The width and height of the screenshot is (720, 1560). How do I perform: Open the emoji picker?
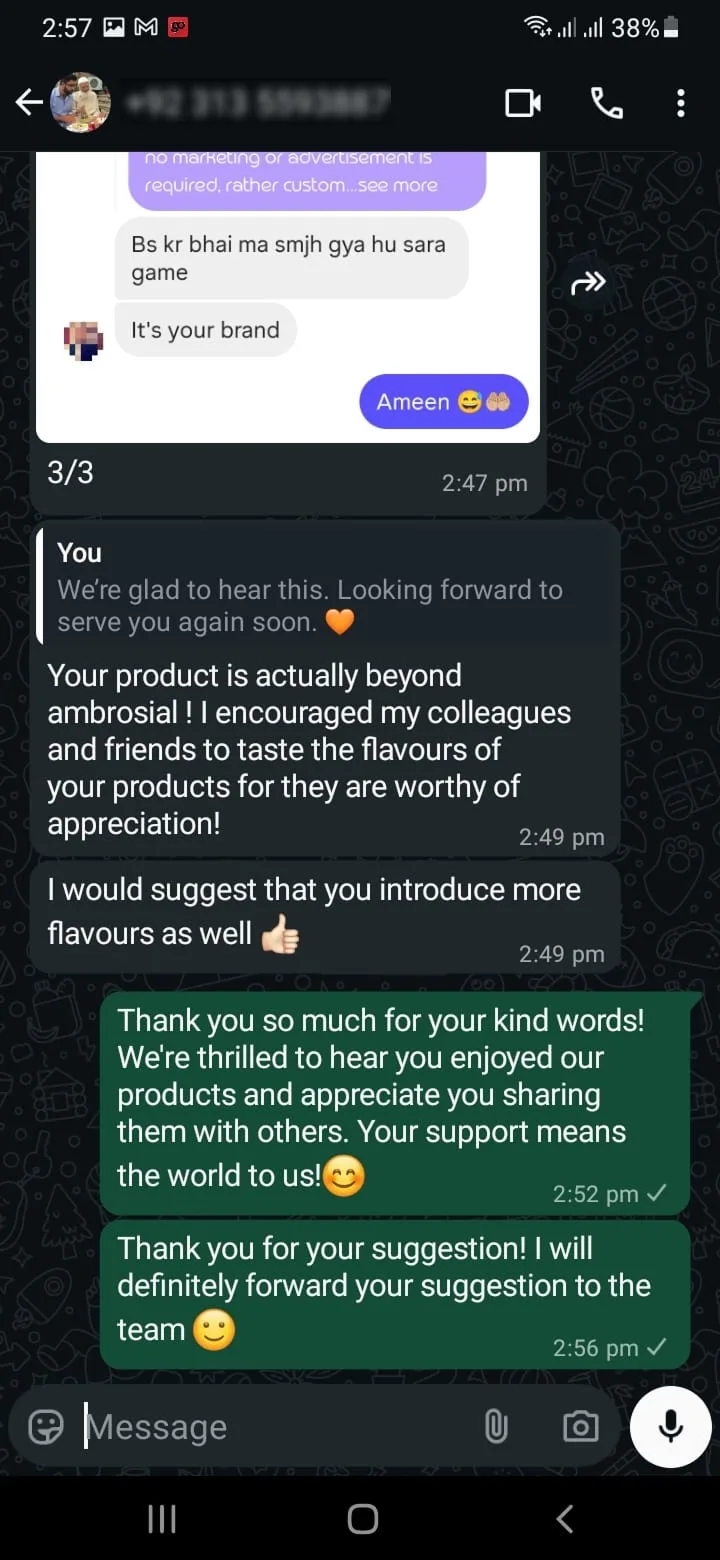(x=46, y=1427)
